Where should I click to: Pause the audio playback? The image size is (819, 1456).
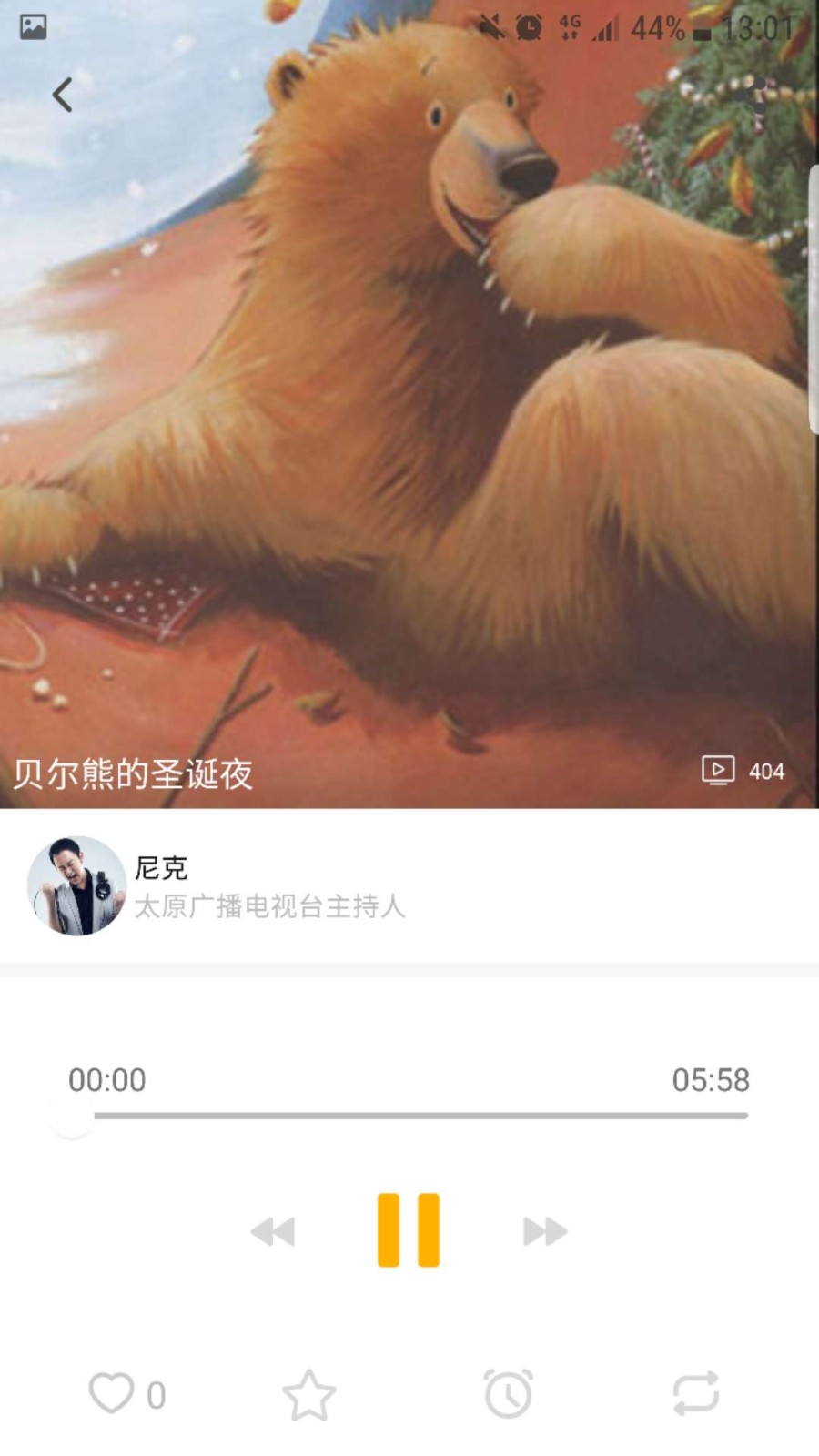(409, 1229)
